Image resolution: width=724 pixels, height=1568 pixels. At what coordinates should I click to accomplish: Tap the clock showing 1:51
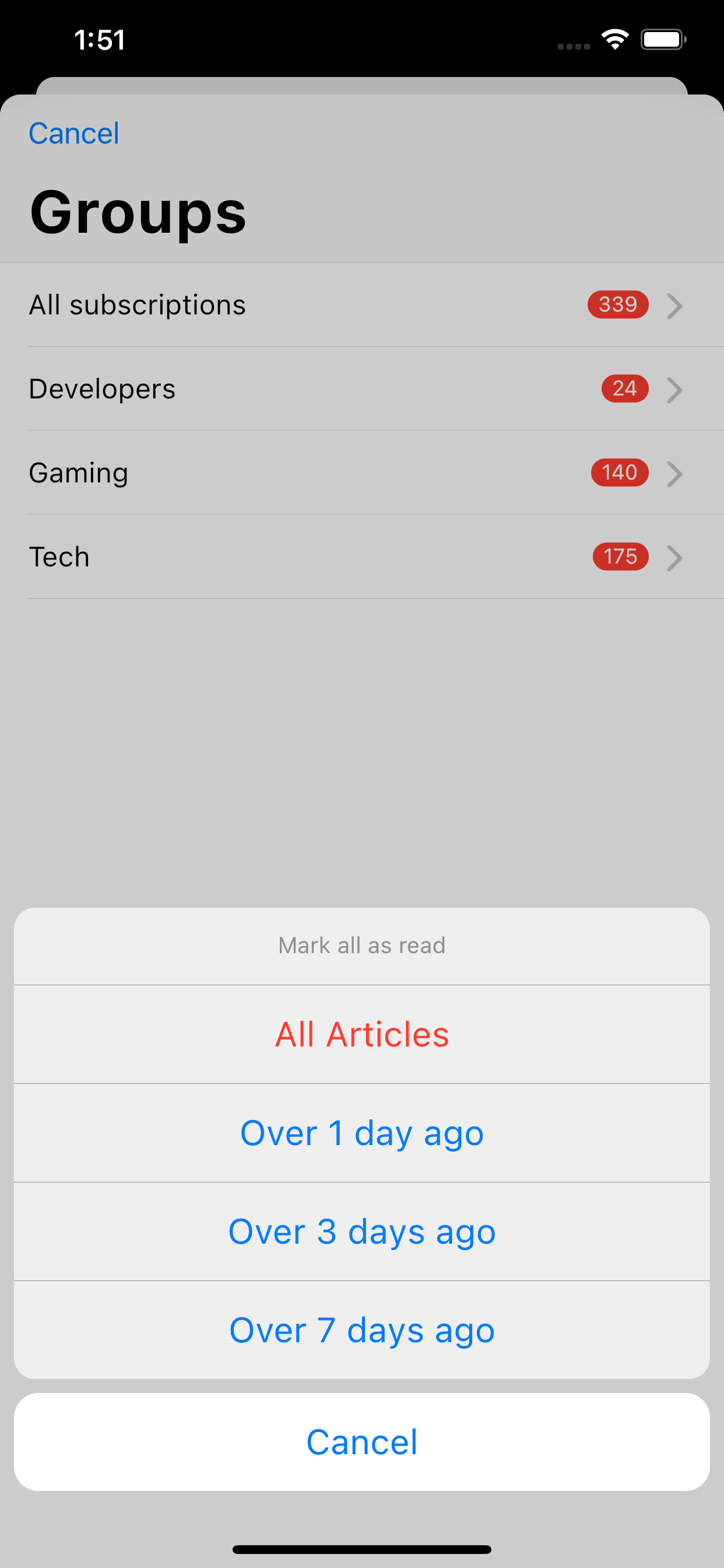[100, 39]
